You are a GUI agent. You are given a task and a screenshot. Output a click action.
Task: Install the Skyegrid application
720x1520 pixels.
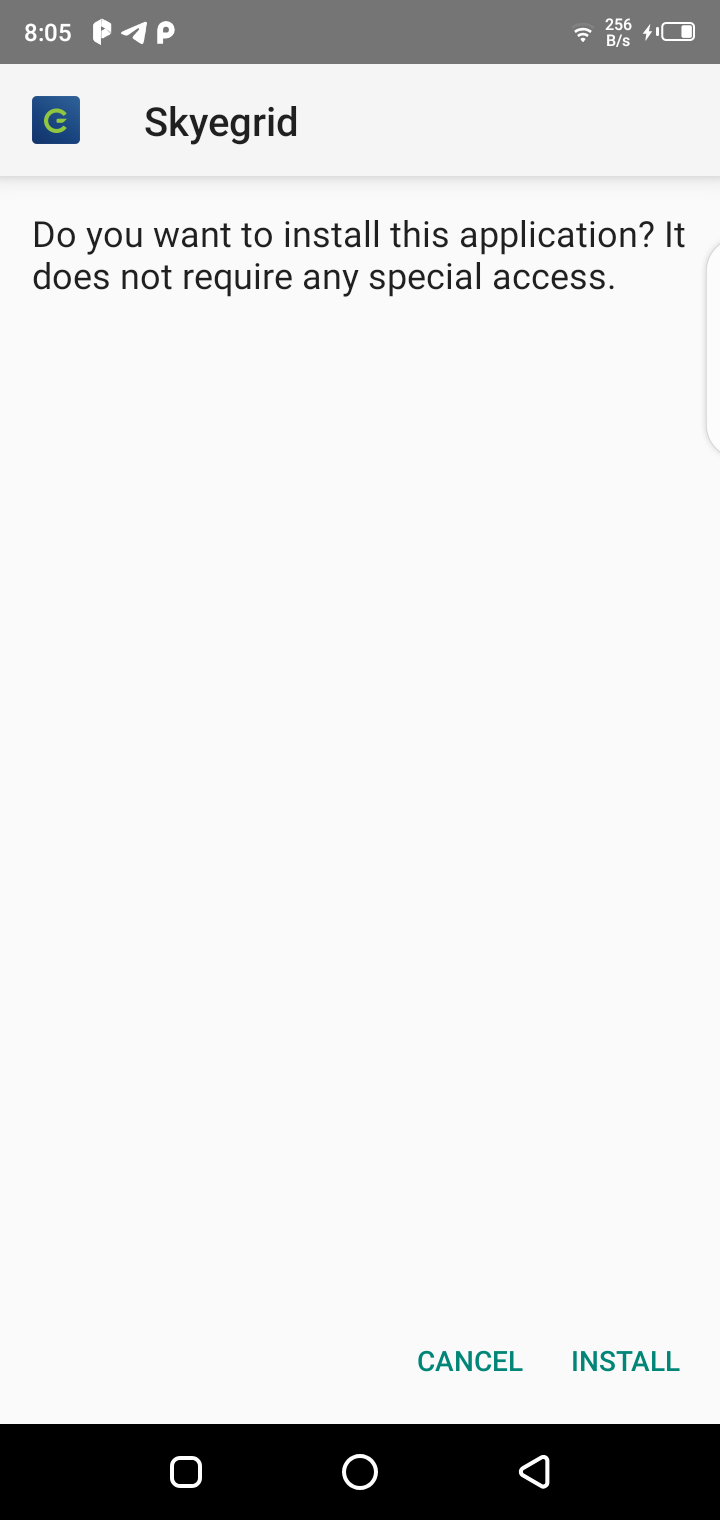pos(625,1361)
